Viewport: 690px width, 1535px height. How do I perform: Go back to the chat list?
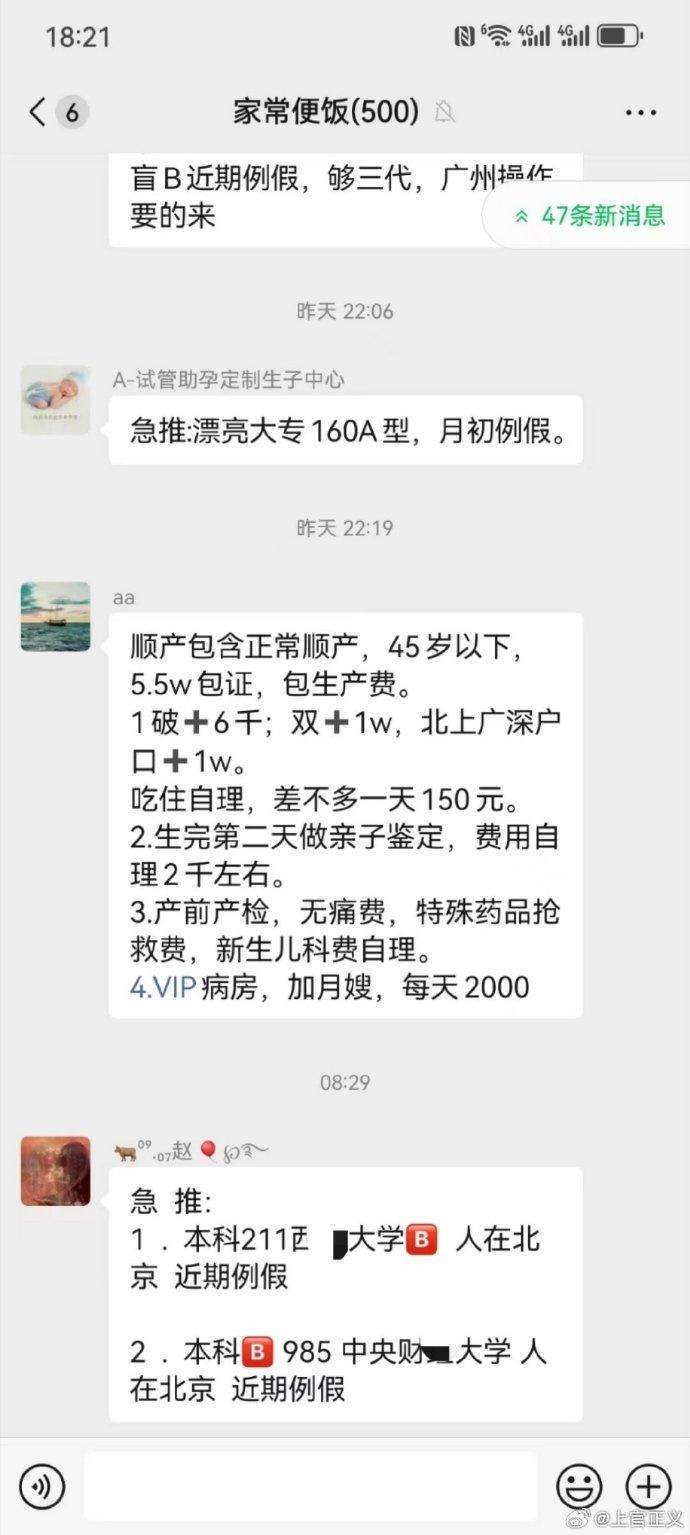38,112
